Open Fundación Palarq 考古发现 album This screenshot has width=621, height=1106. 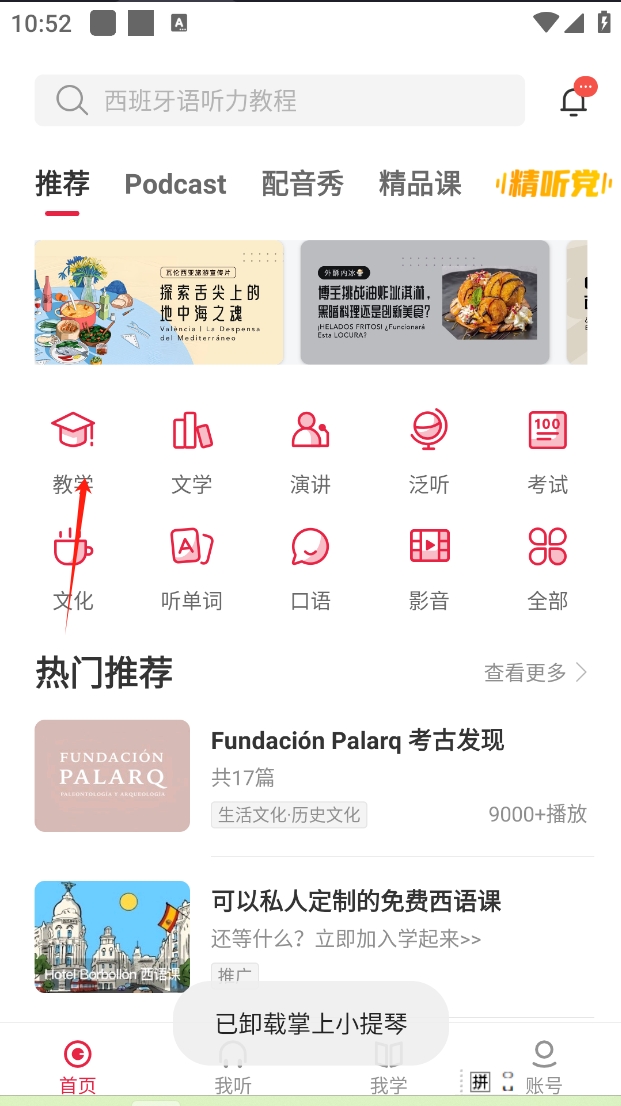[357, 741]
